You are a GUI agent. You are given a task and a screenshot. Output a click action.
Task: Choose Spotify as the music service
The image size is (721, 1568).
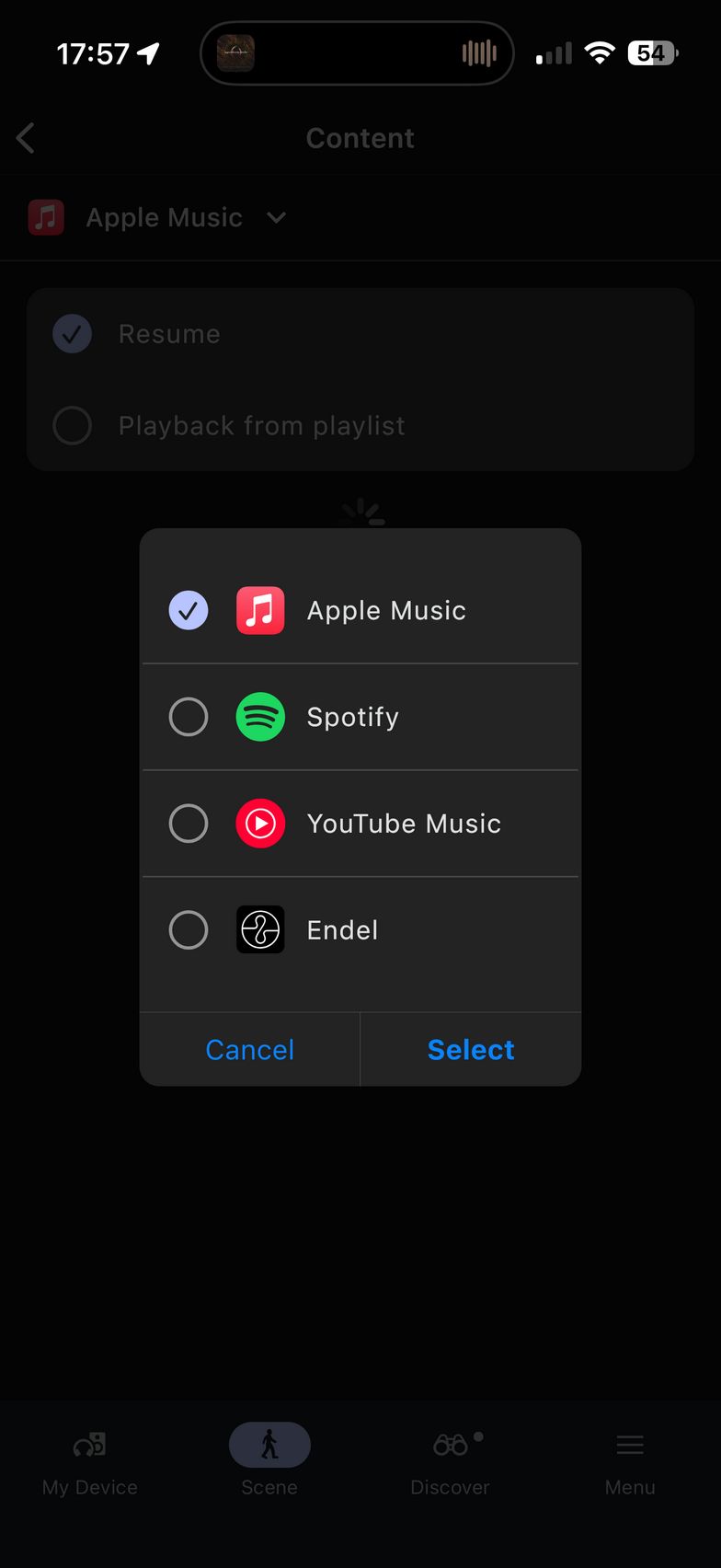[189, 717]
